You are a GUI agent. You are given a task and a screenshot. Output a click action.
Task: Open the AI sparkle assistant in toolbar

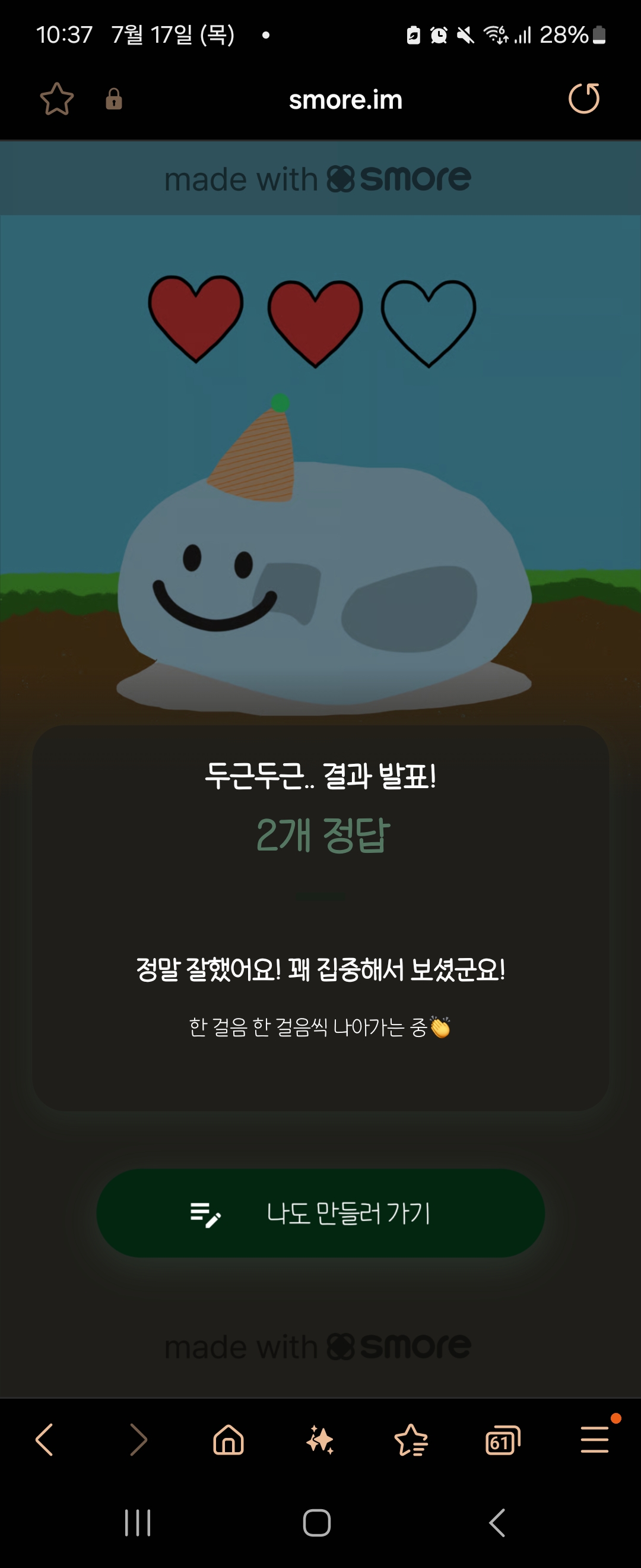tap(320, 1440)
